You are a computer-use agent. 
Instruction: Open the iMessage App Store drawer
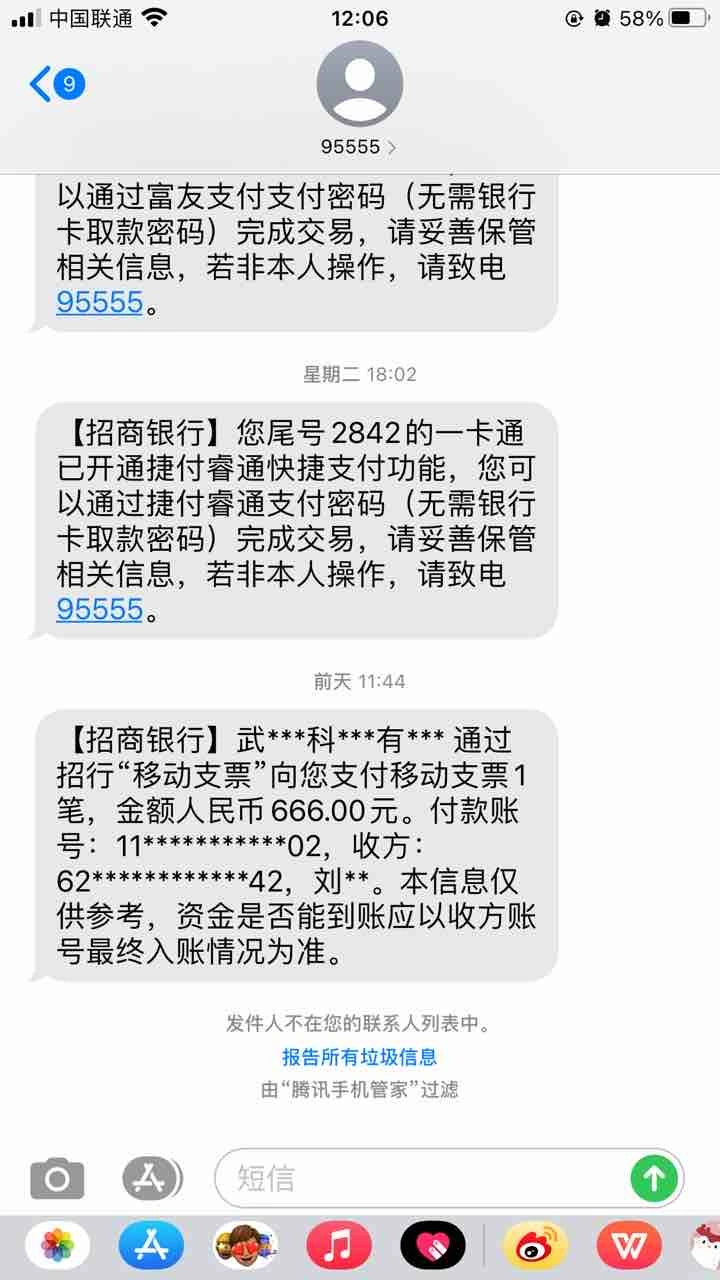152,1178
